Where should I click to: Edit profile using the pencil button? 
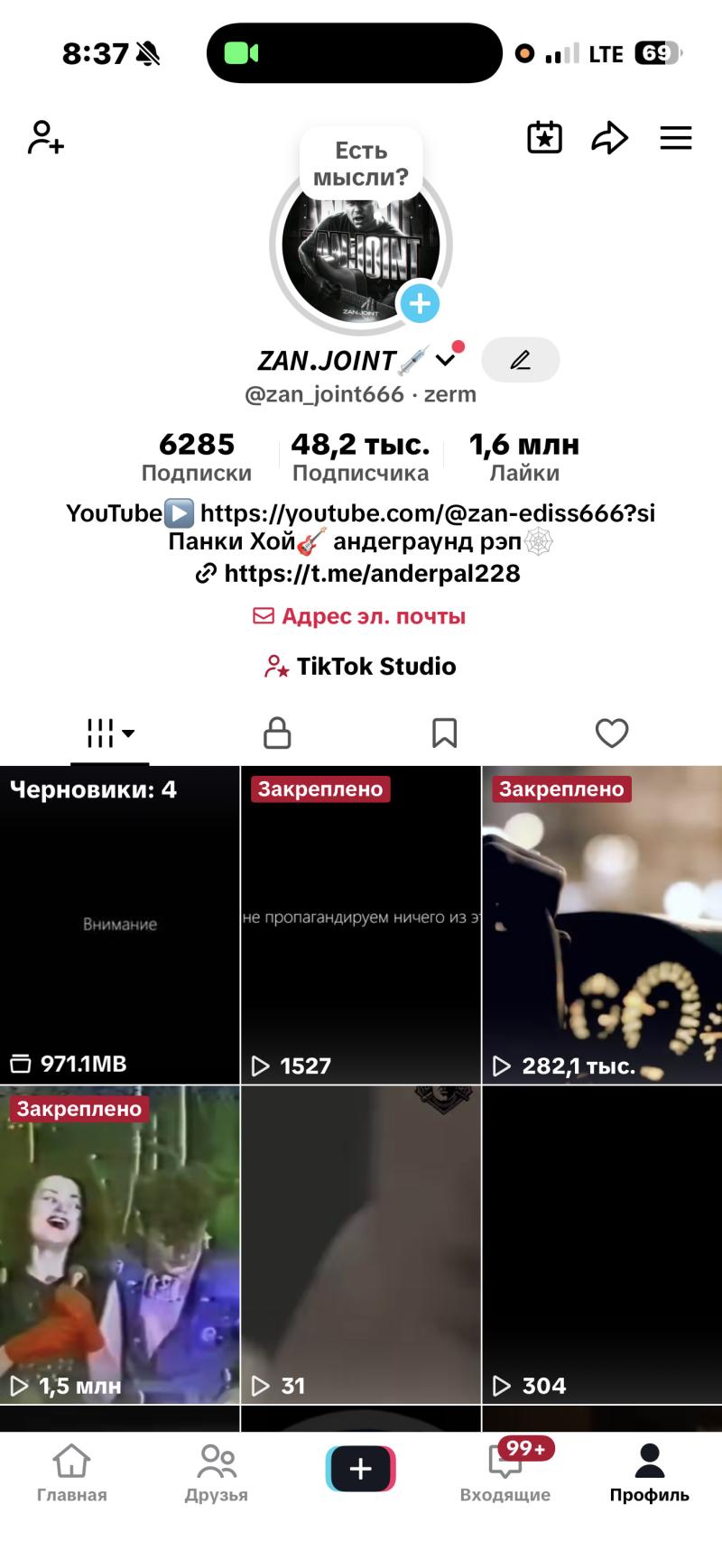coord(521,359)
